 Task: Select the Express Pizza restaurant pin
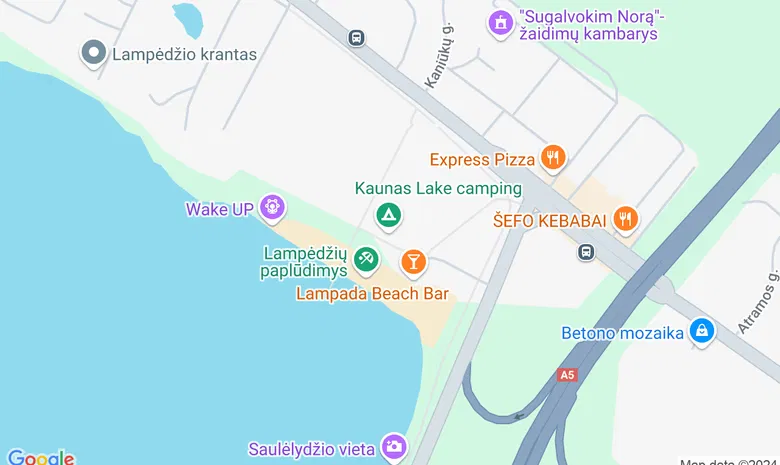[x=552, y=158]
